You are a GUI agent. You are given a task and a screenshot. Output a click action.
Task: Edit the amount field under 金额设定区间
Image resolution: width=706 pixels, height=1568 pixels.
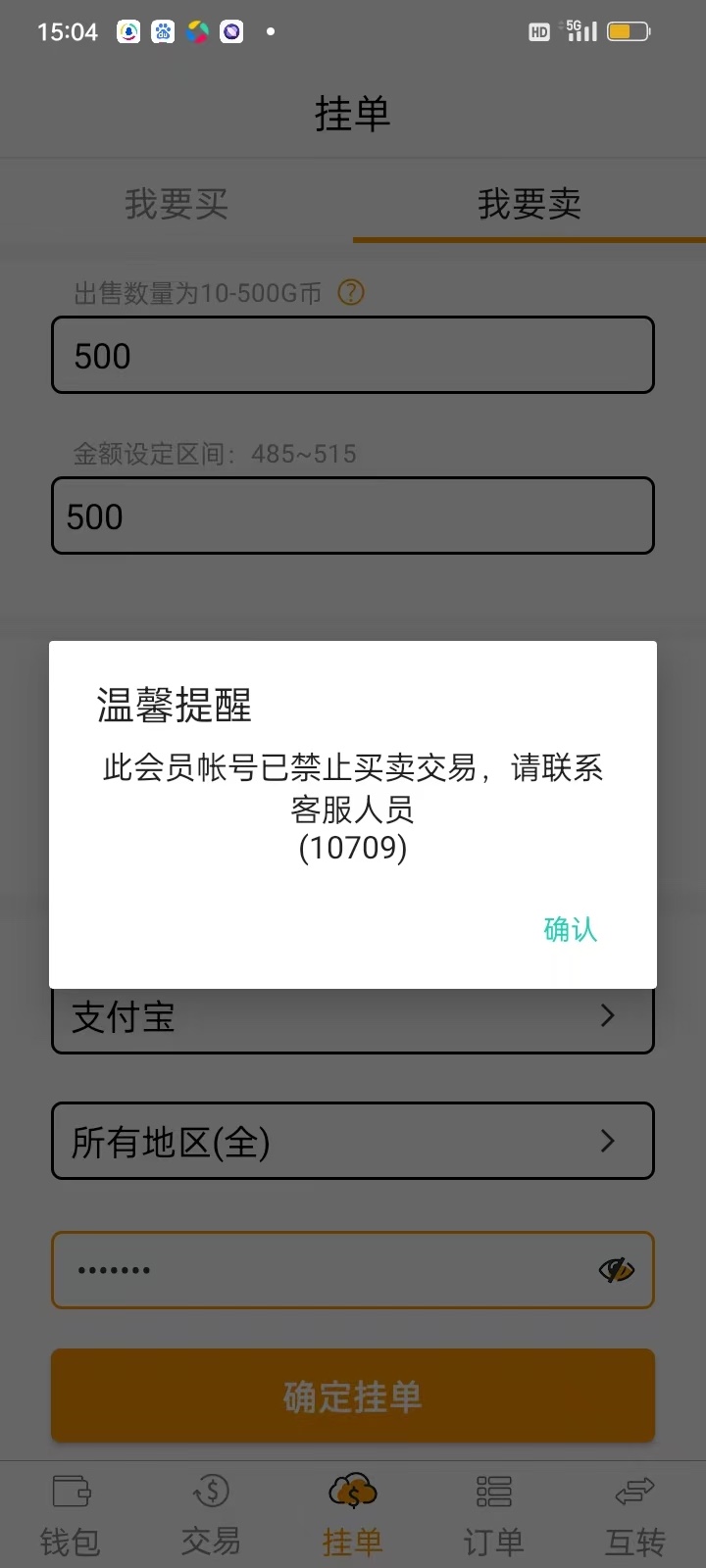[x=353, y=515]
